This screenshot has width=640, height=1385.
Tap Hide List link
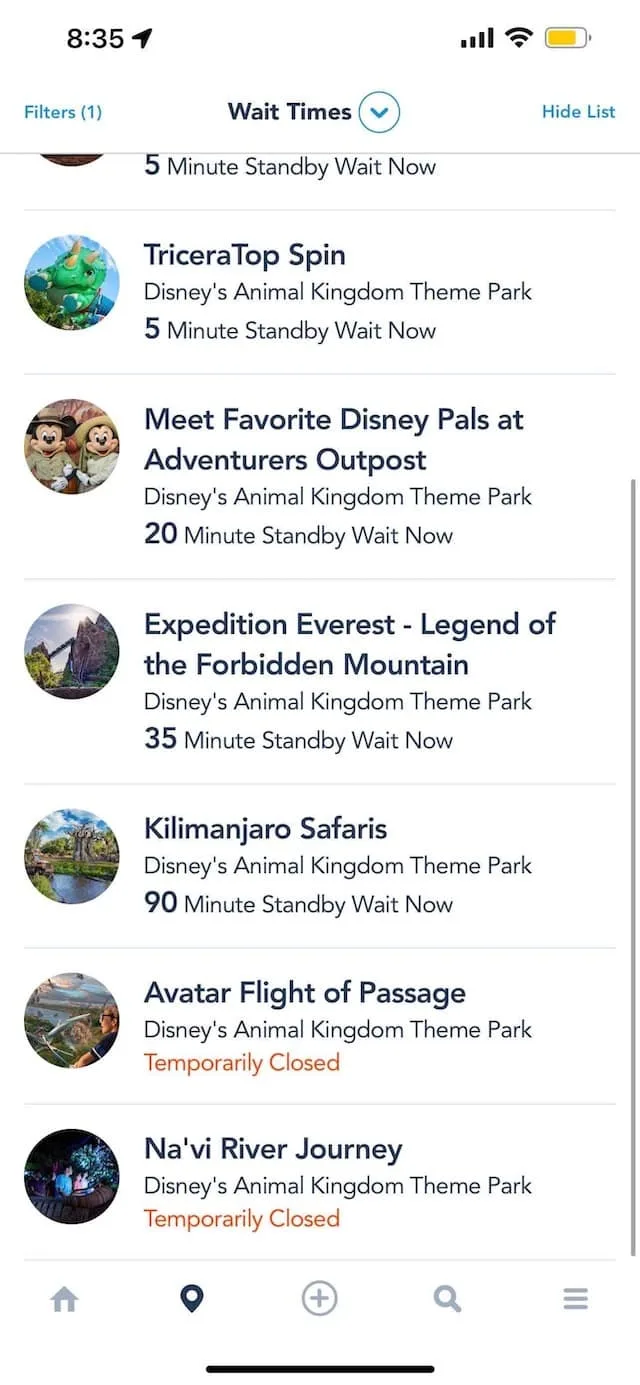(x=578, y=112)
